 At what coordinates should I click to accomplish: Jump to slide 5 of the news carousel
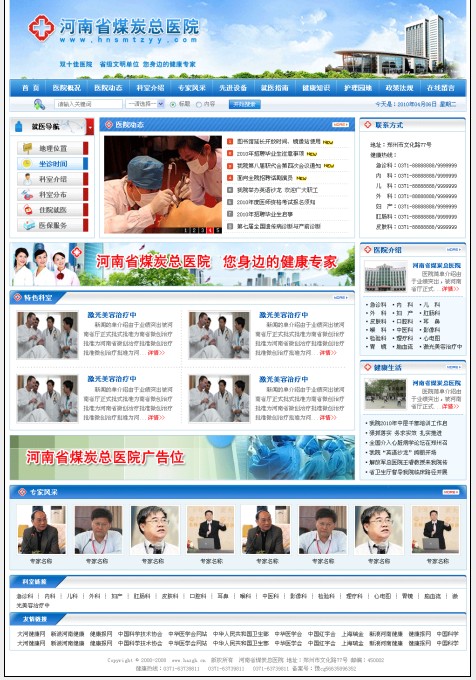coord(217,230)
